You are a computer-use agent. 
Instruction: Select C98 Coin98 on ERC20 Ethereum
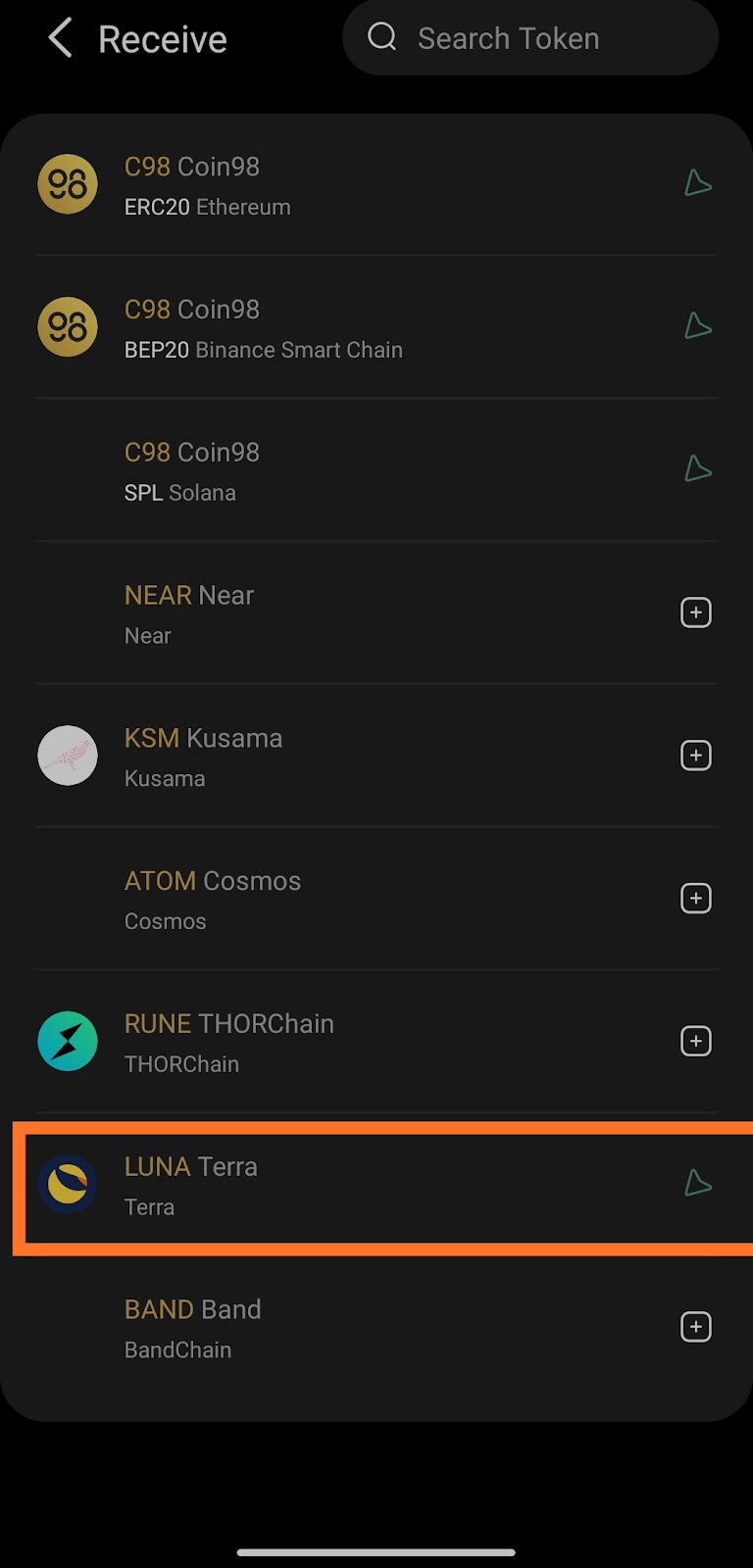pos(376,185)
